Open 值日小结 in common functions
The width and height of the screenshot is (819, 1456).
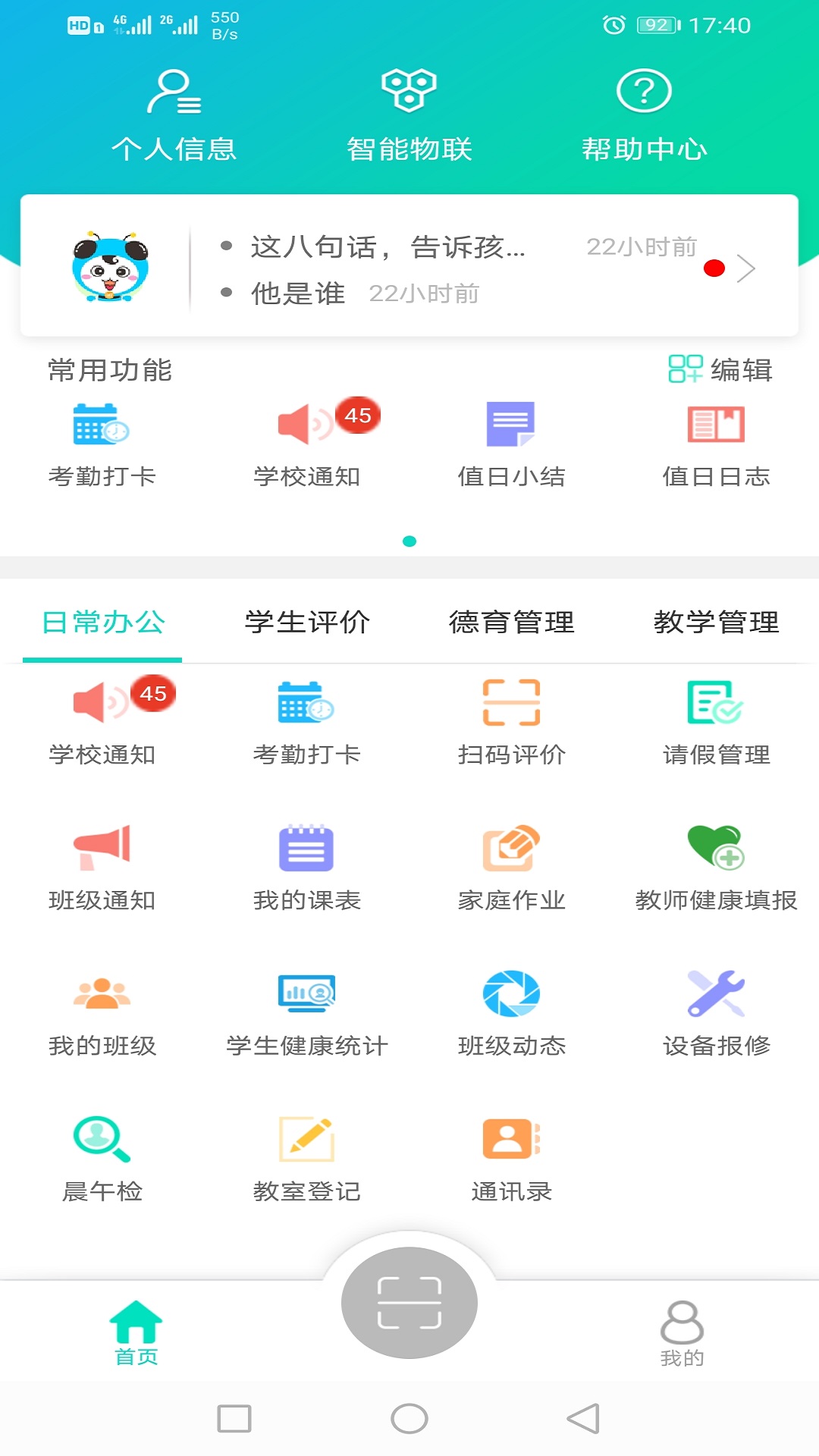tap(511, 444)
